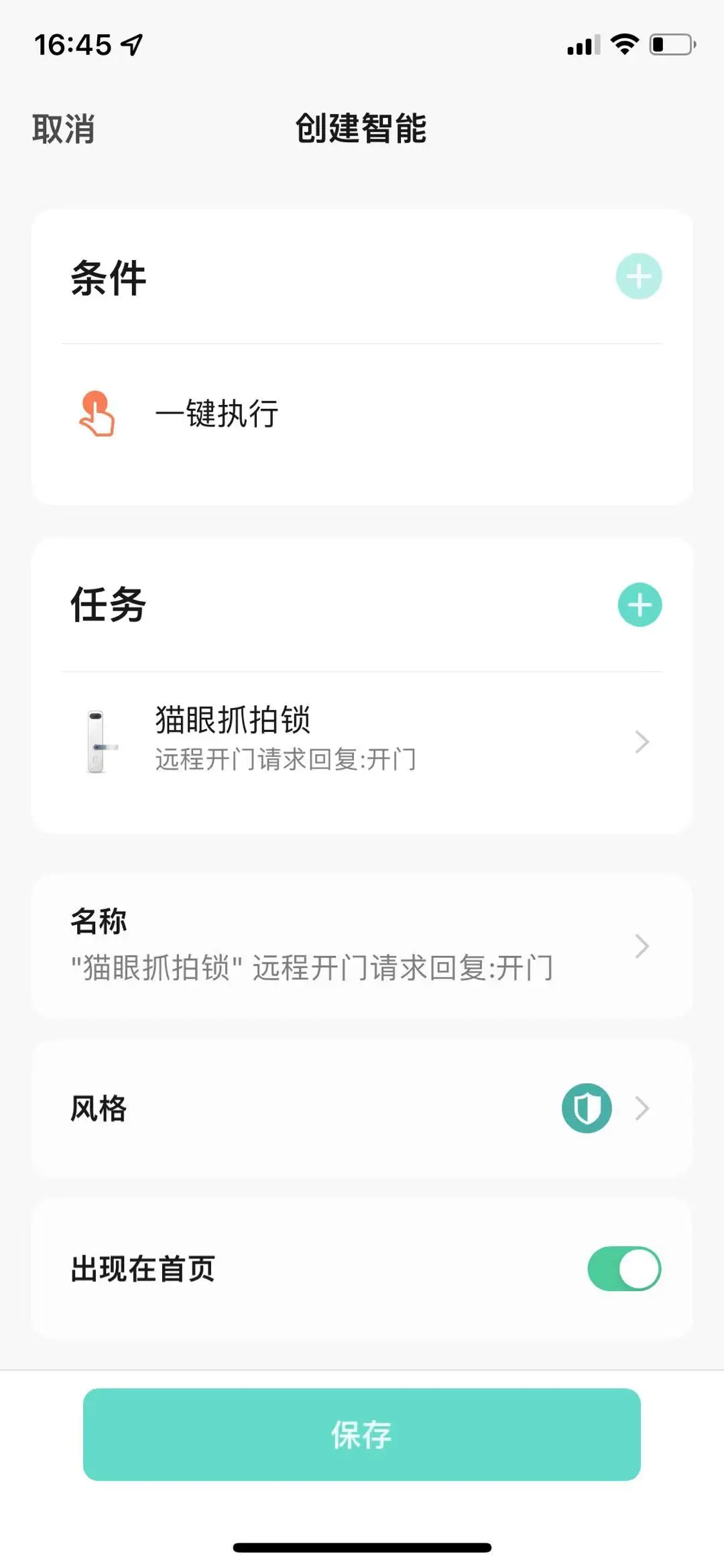Open the 风格 style selection
Viewport: 724px width, 1568px height.
pyautogui.click(x=362, y=1108)
